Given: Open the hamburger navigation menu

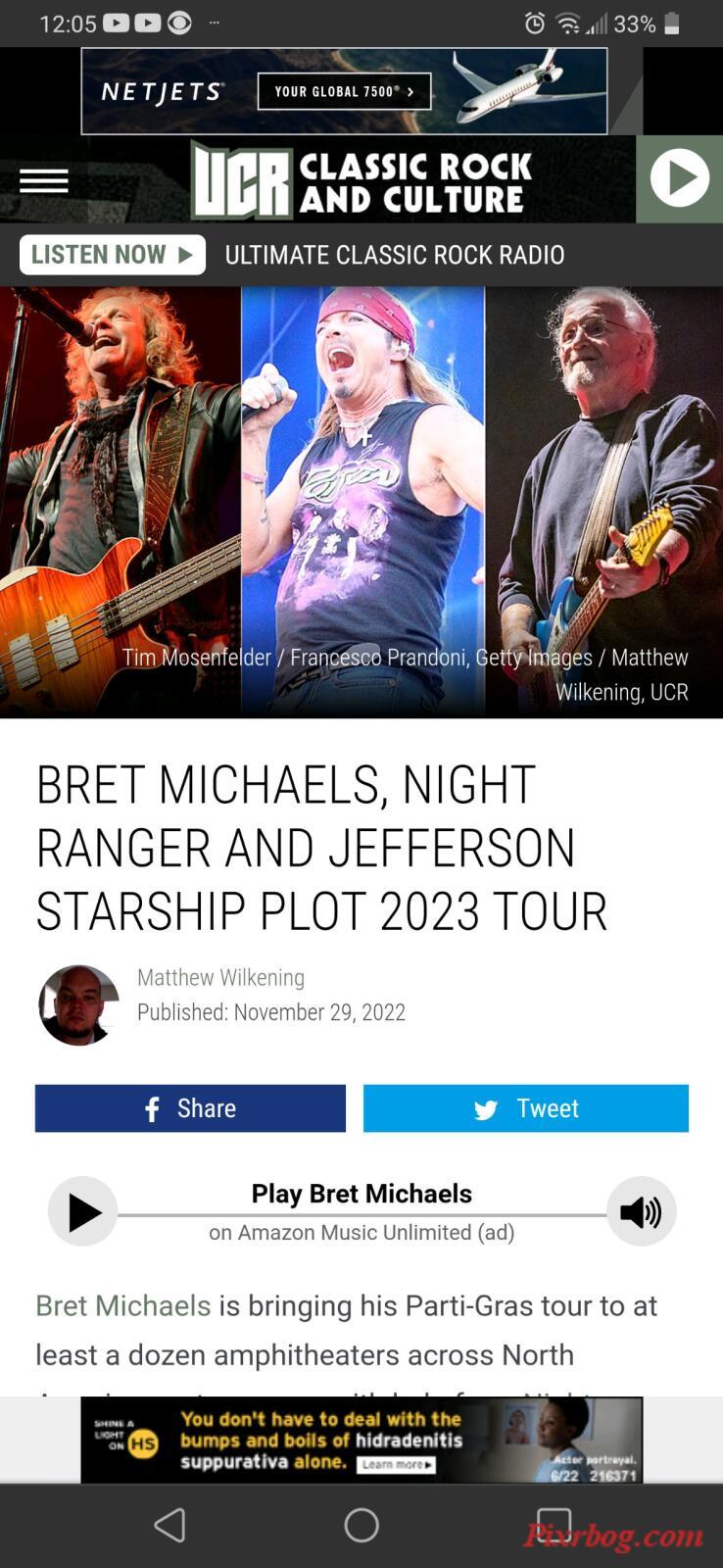Looking at the screenshot, I should click(43, 180).
